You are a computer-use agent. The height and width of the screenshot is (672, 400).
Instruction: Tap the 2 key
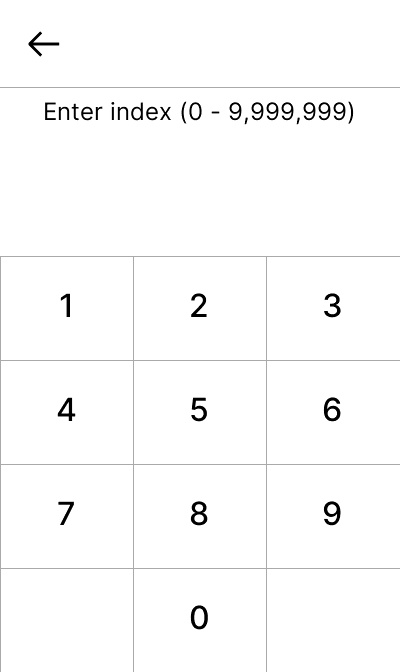[x=200, y=308]
